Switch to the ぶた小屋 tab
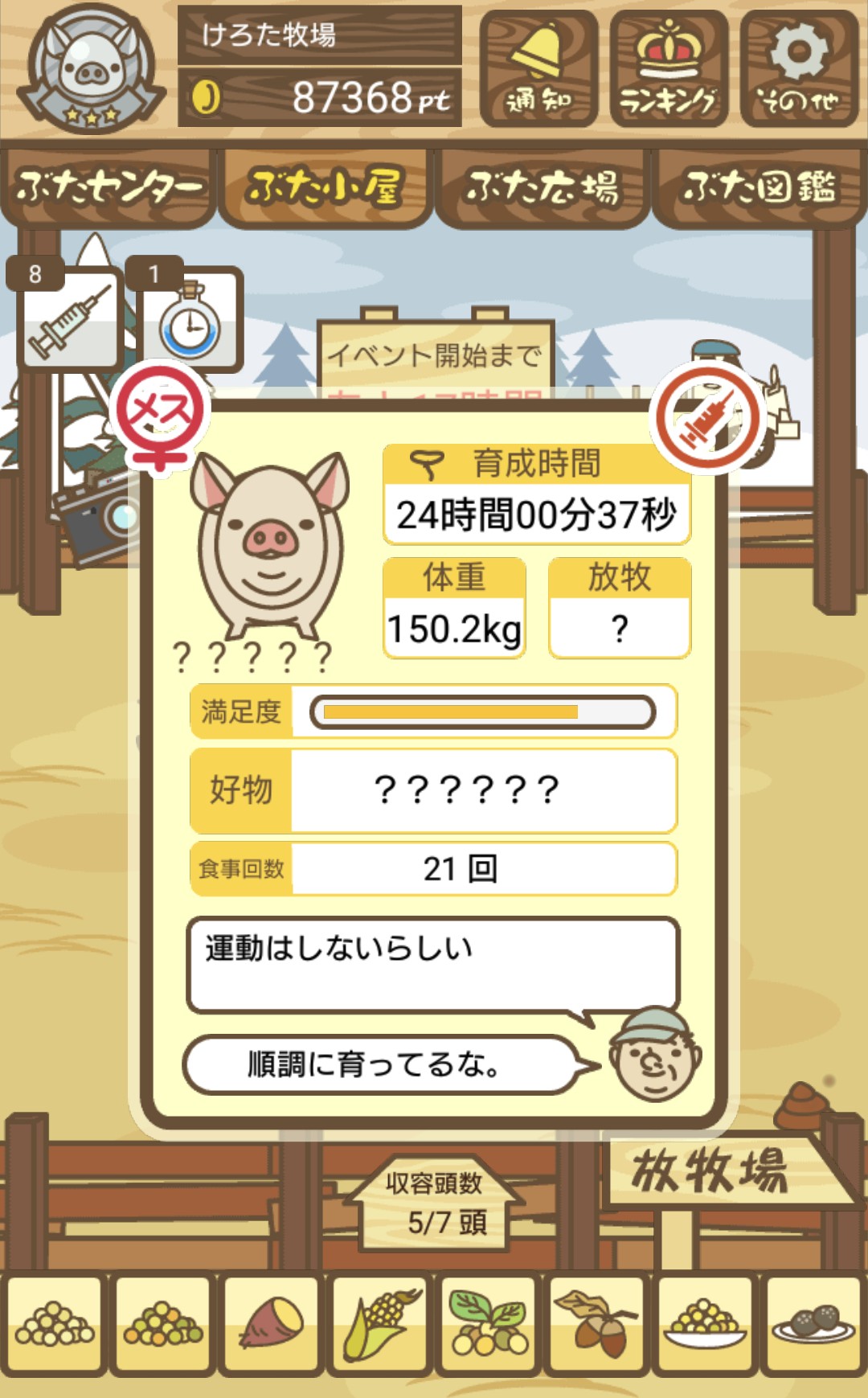Image resolution: width=868 pixels, height=1398 pixels. [x=325, y=187]
